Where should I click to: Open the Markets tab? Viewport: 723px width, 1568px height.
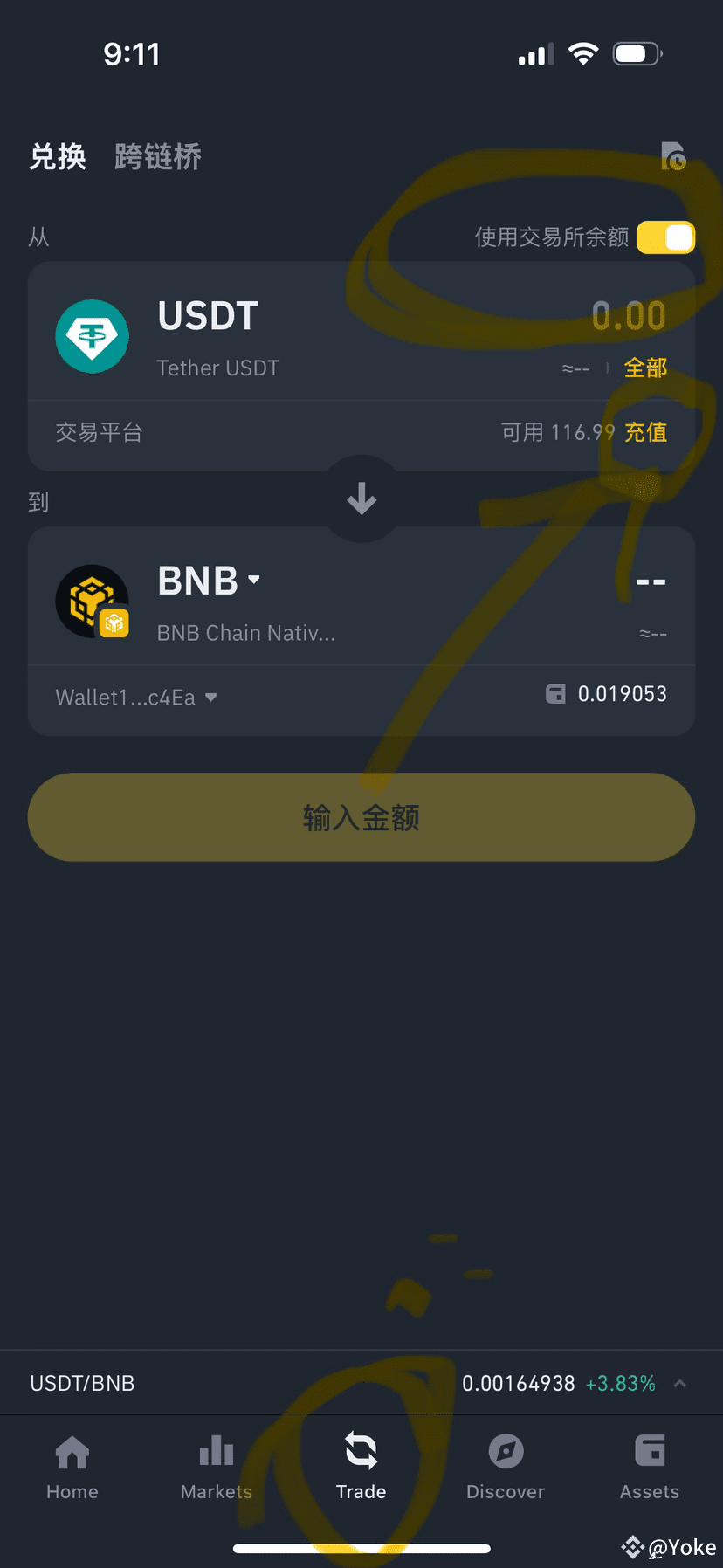tap(217, 1468)
